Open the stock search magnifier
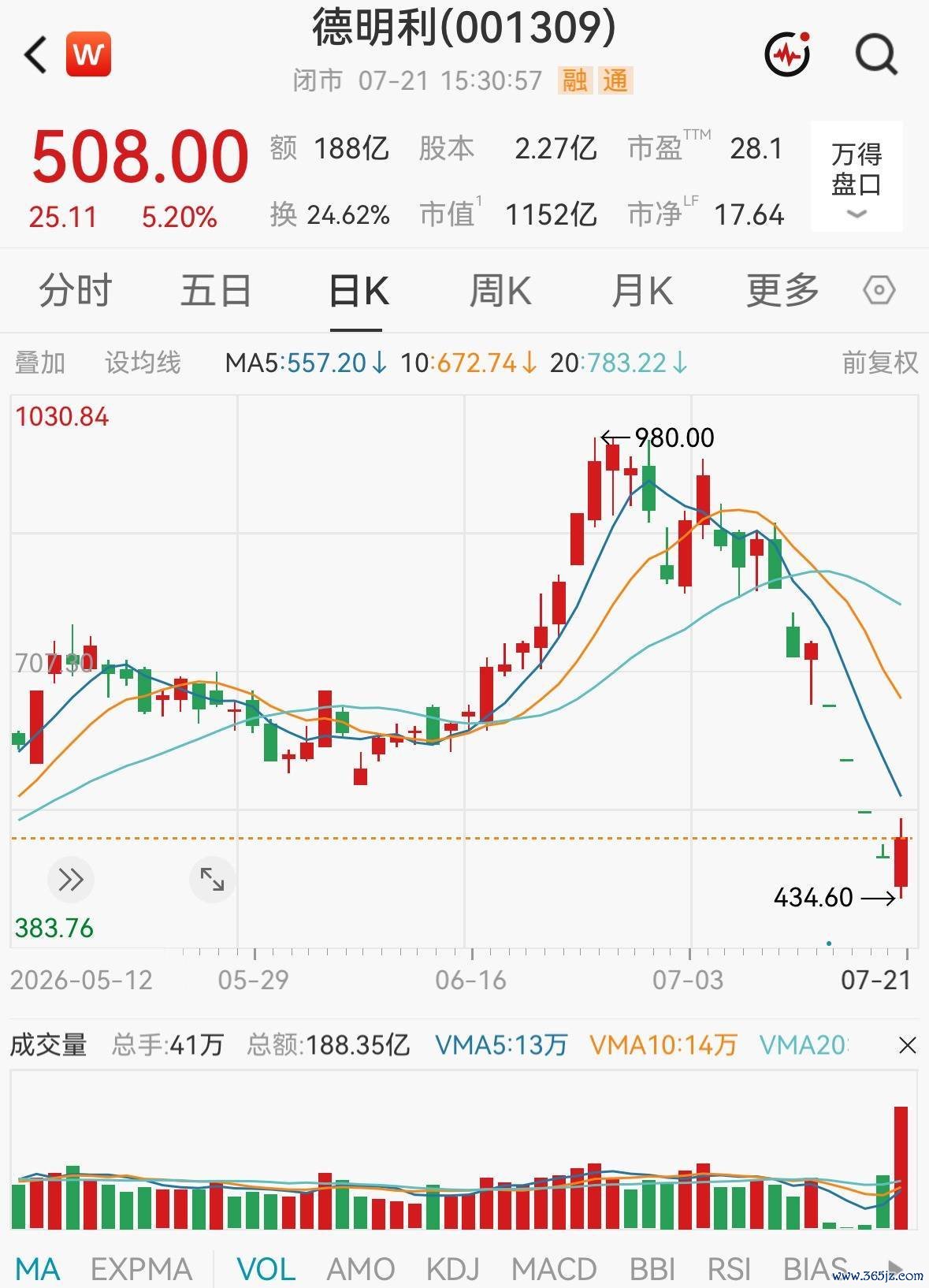 tap(877, 54)
